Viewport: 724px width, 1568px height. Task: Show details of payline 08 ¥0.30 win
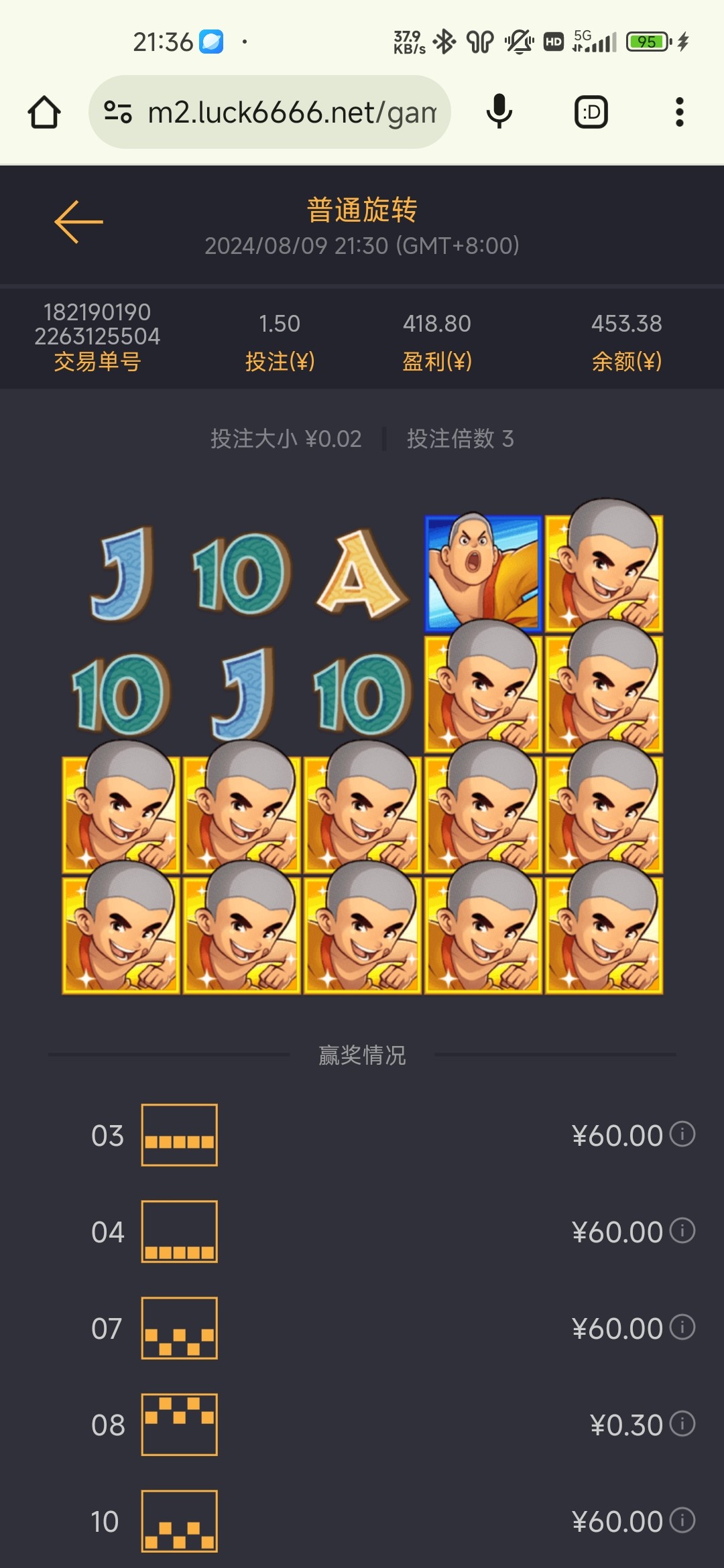point(682,1424)
